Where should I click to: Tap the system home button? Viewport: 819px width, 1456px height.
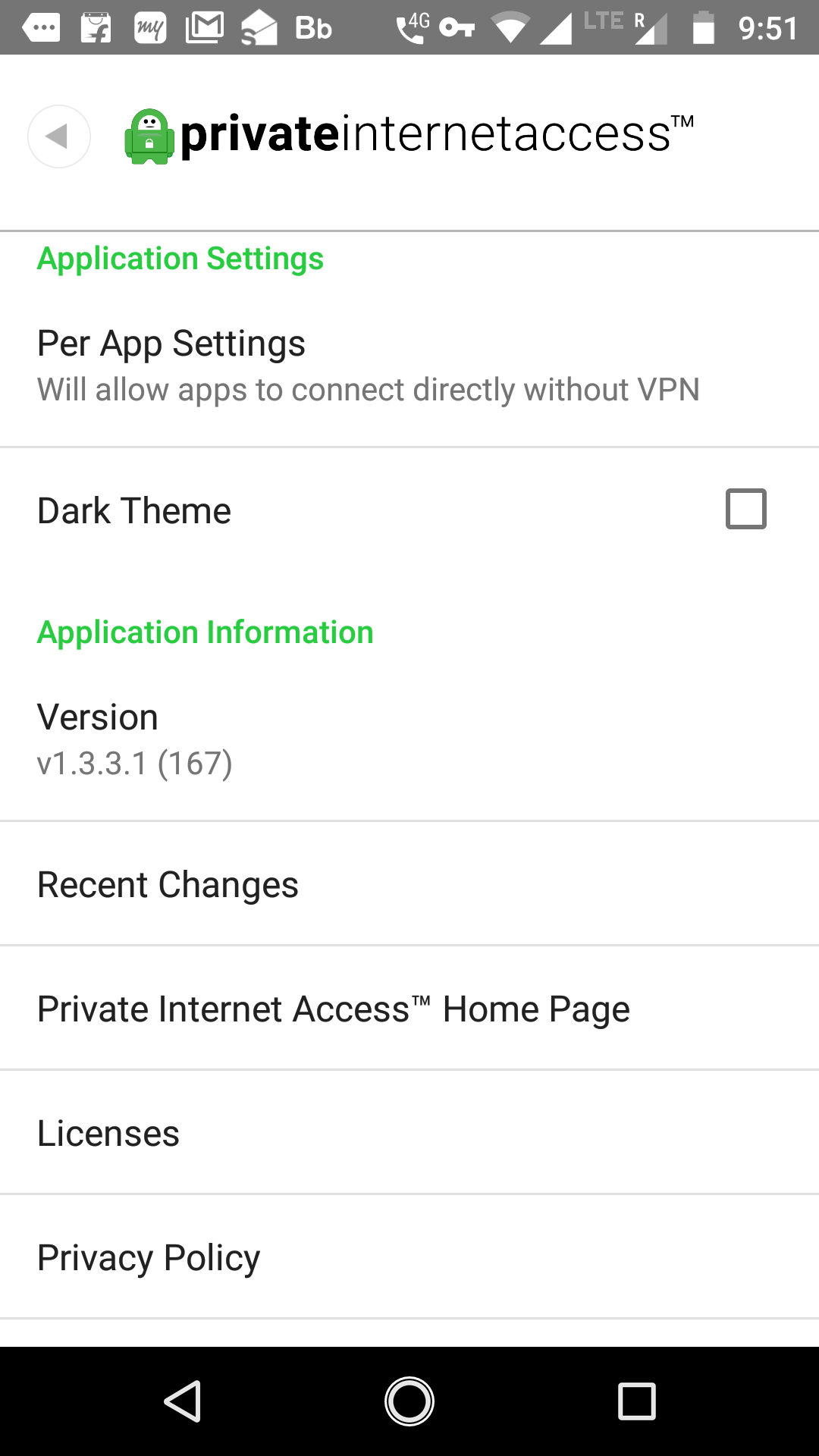pos(409,1401)
